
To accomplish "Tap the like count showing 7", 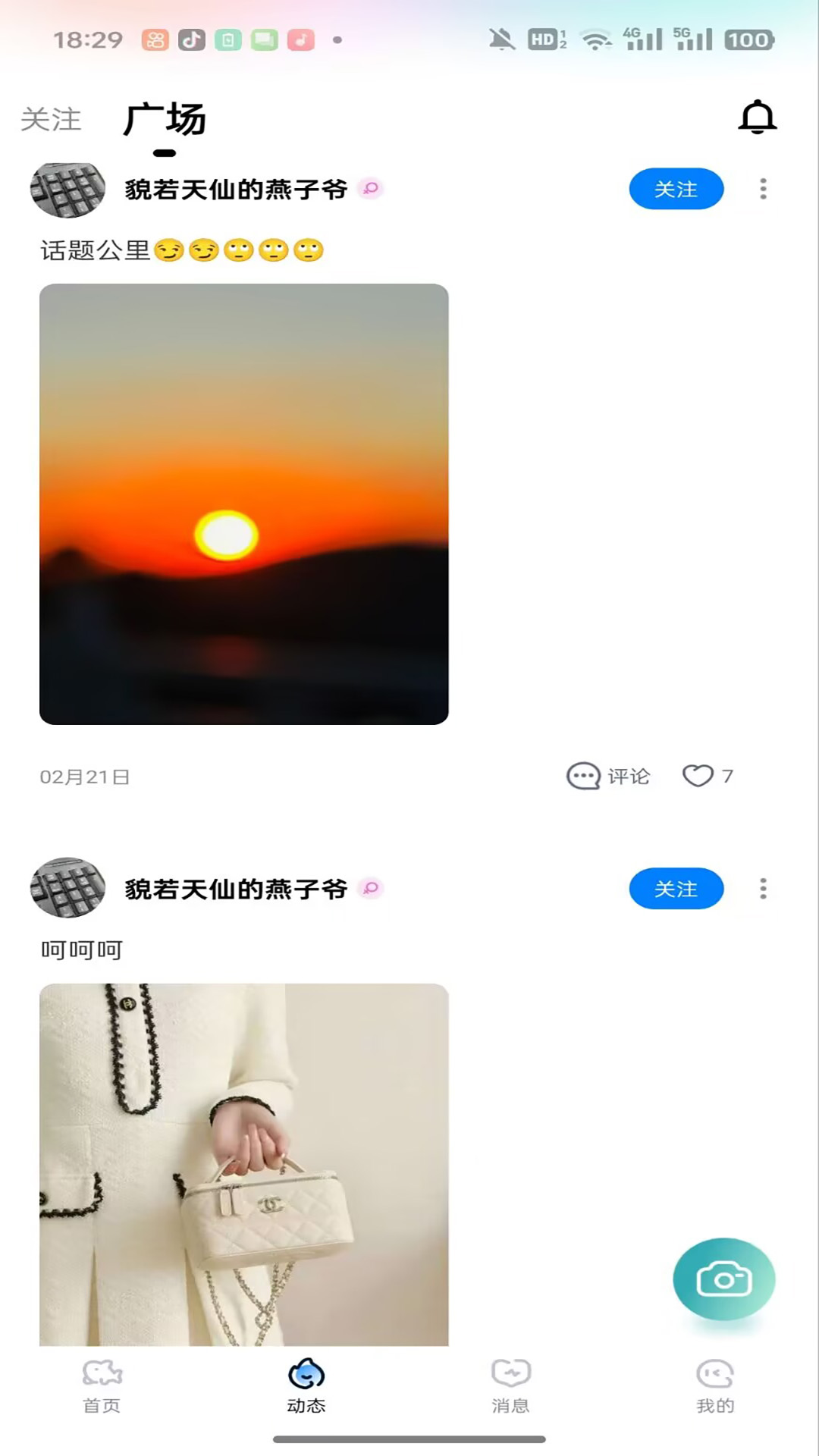I will coord(726,776).
